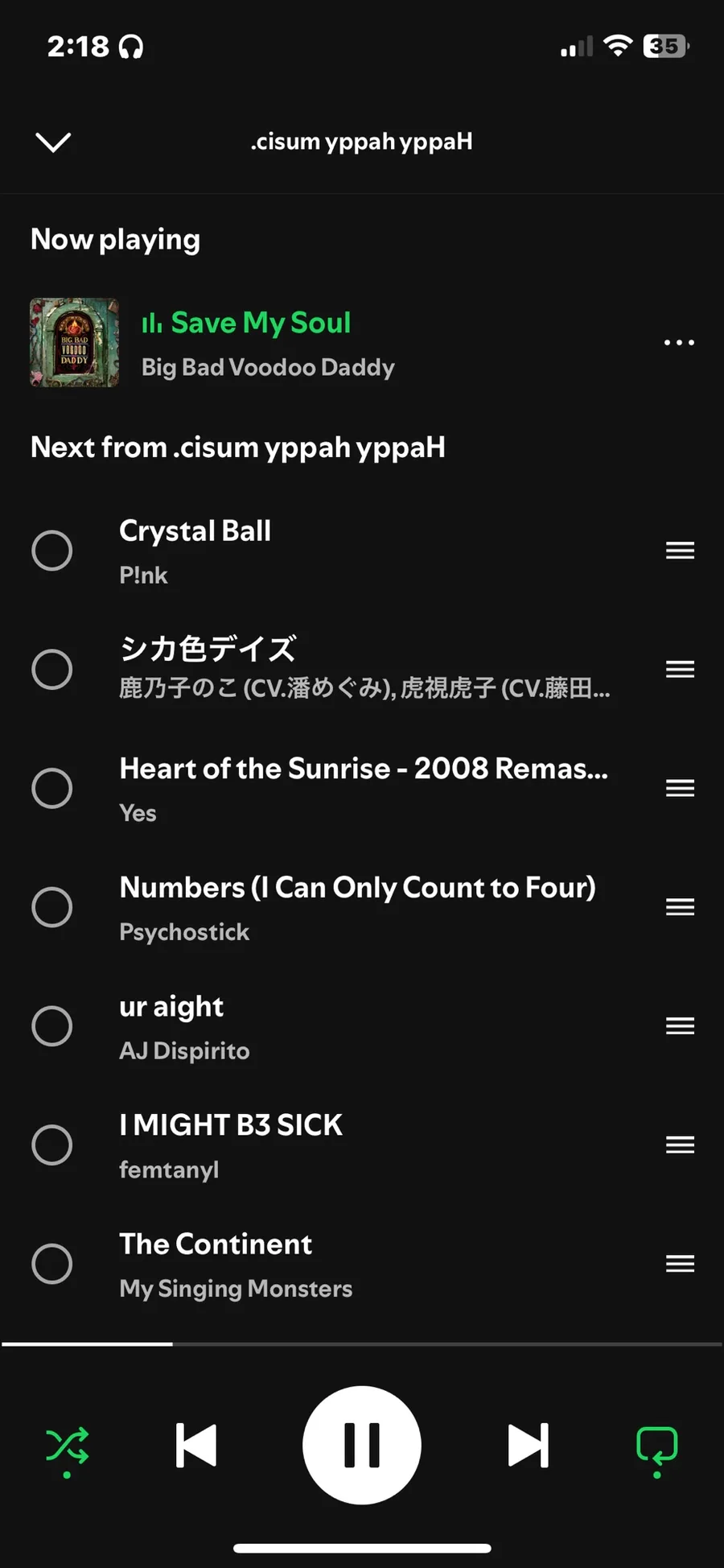724x1568 pixels.
Task: Play I MIGHT B3 SICK by femtanyl
Action: point(231,1145)
